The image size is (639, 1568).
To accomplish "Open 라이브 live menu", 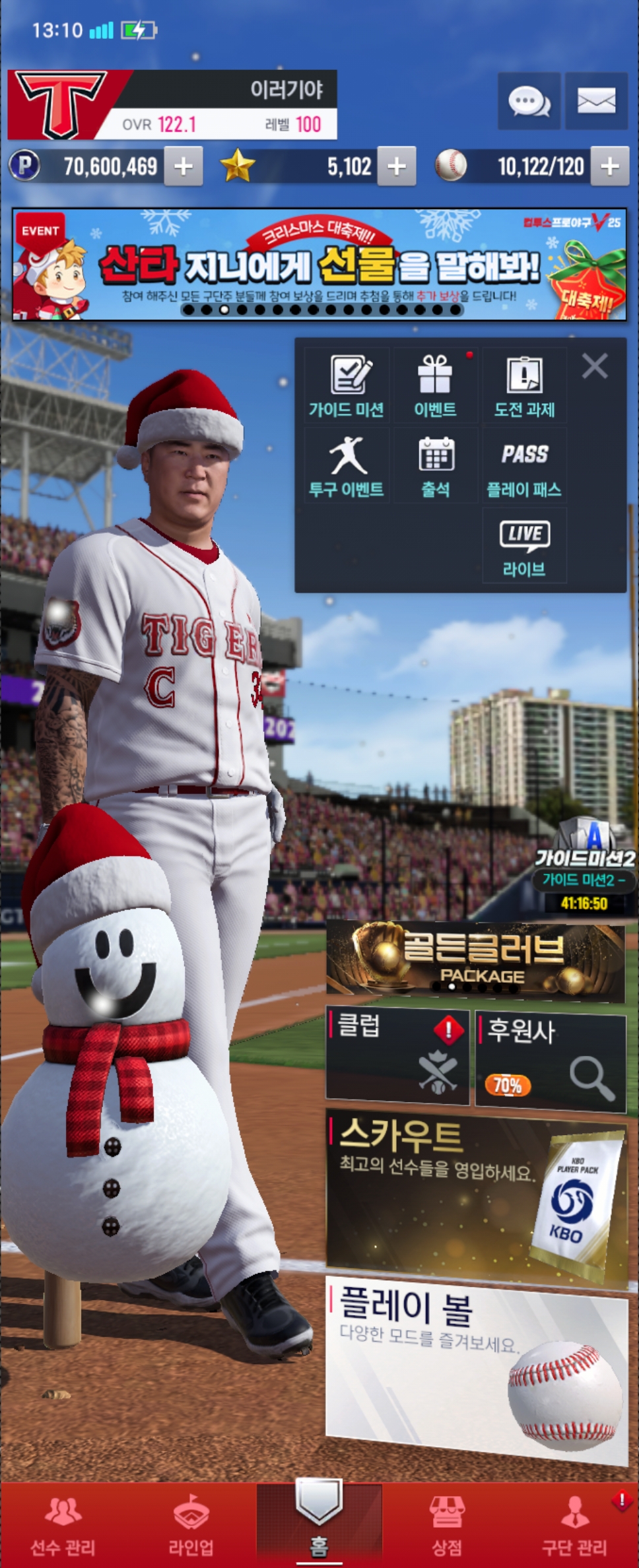I will (x=524, y=546).
